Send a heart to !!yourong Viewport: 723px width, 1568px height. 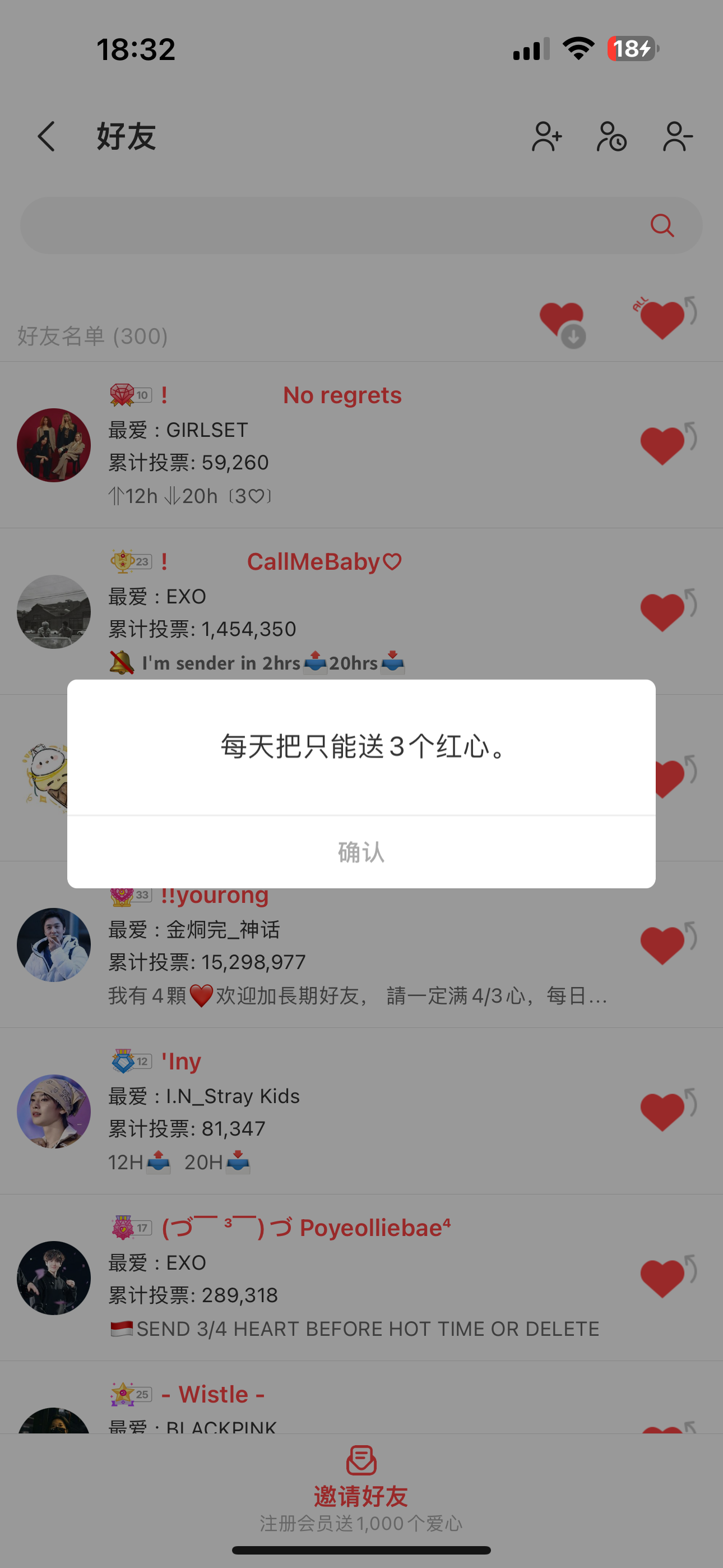(665, 944)
